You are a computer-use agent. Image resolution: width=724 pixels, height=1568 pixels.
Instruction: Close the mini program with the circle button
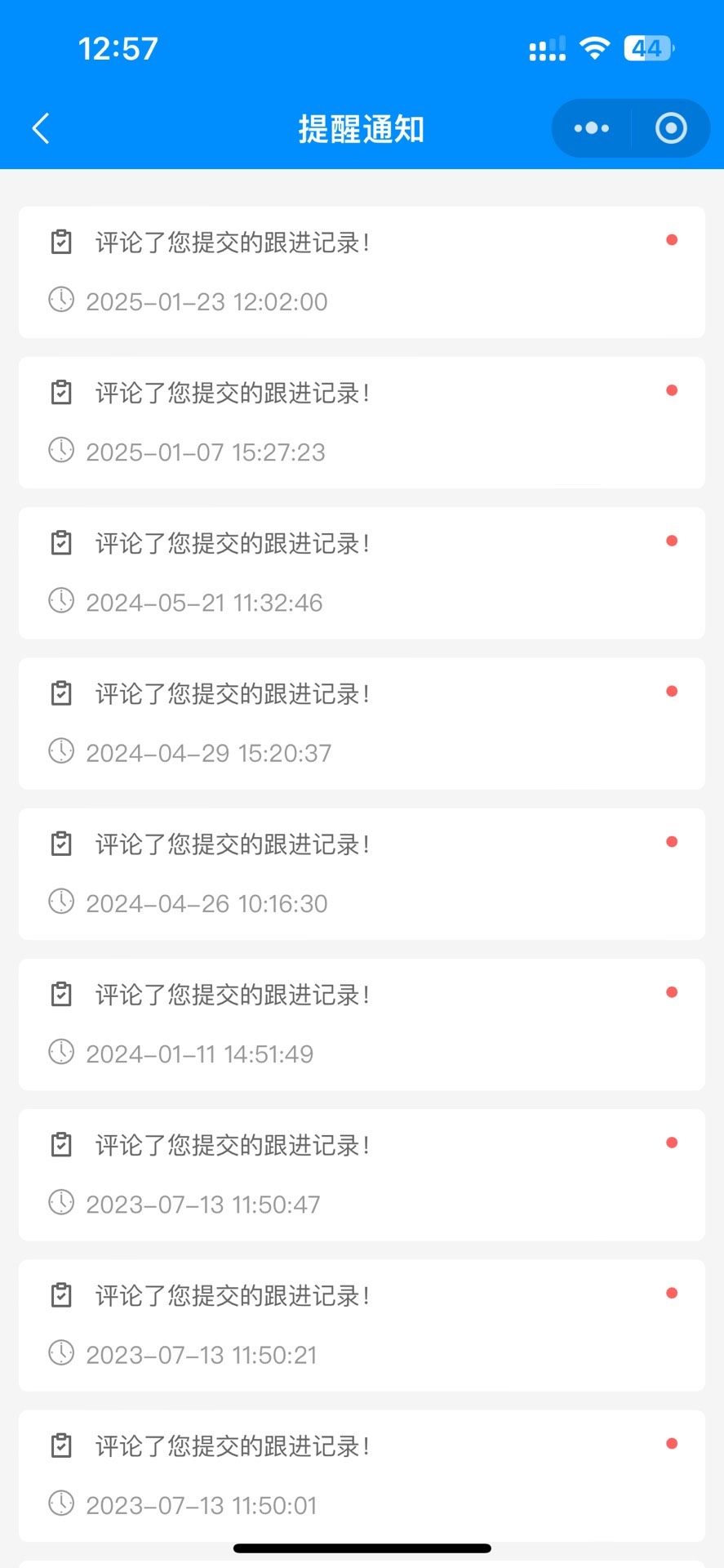pyautogui.click(x=671, y=129)
